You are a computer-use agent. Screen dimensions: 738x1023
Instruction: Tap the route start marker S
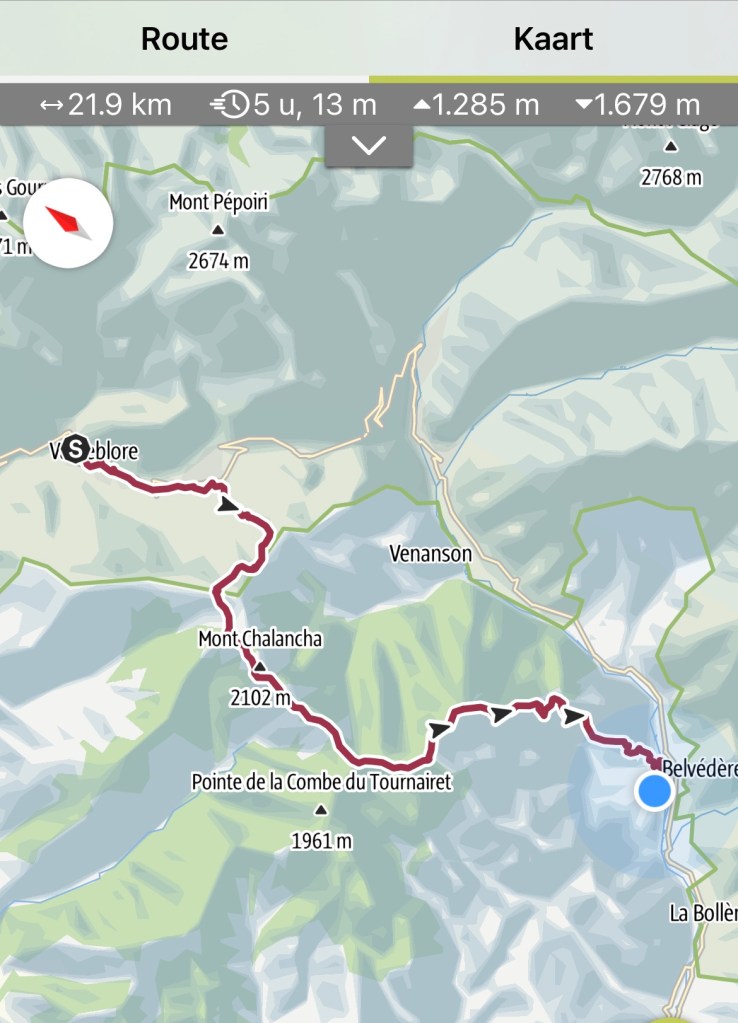76,450
